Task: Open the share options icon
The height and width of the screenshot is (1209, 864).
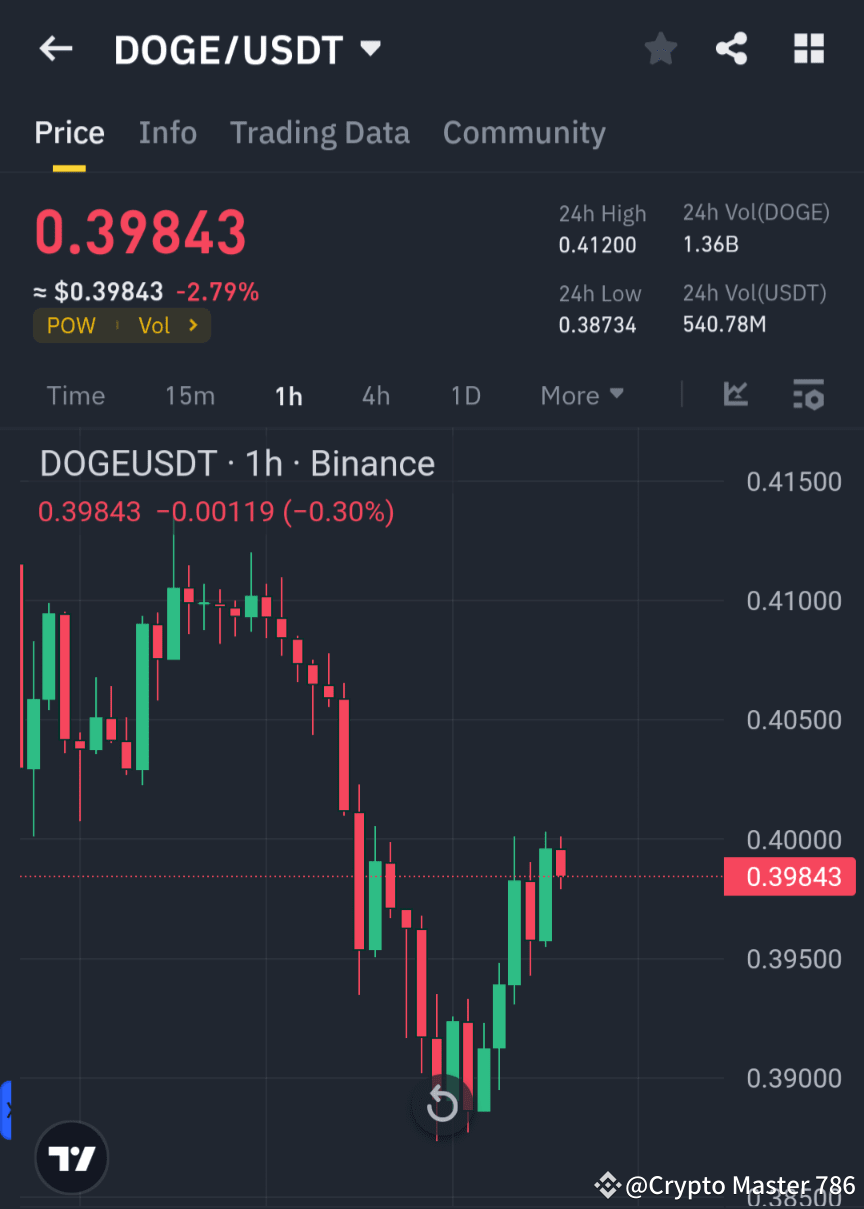Action: click(x=731, y=48)
